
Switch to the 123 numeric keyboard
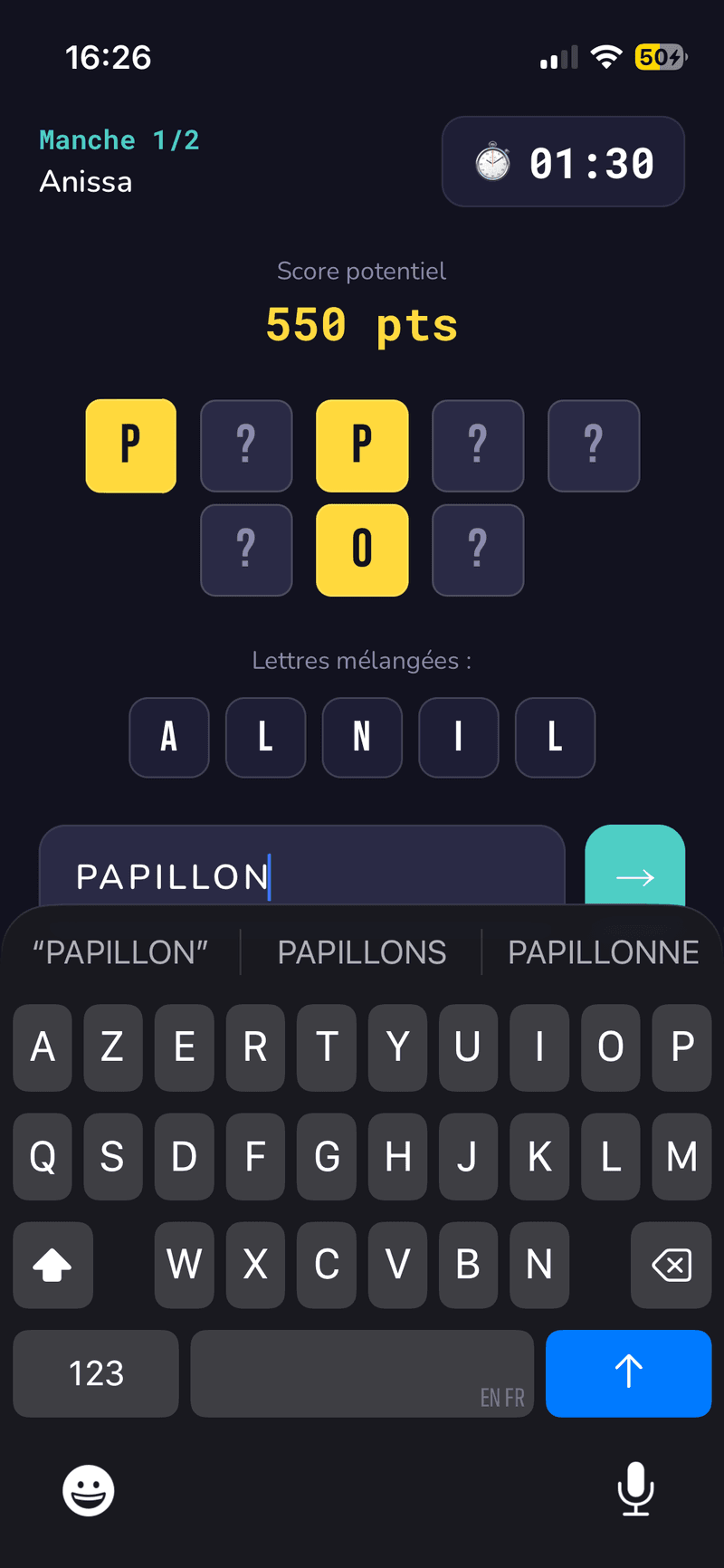(x=95, y=1373)
